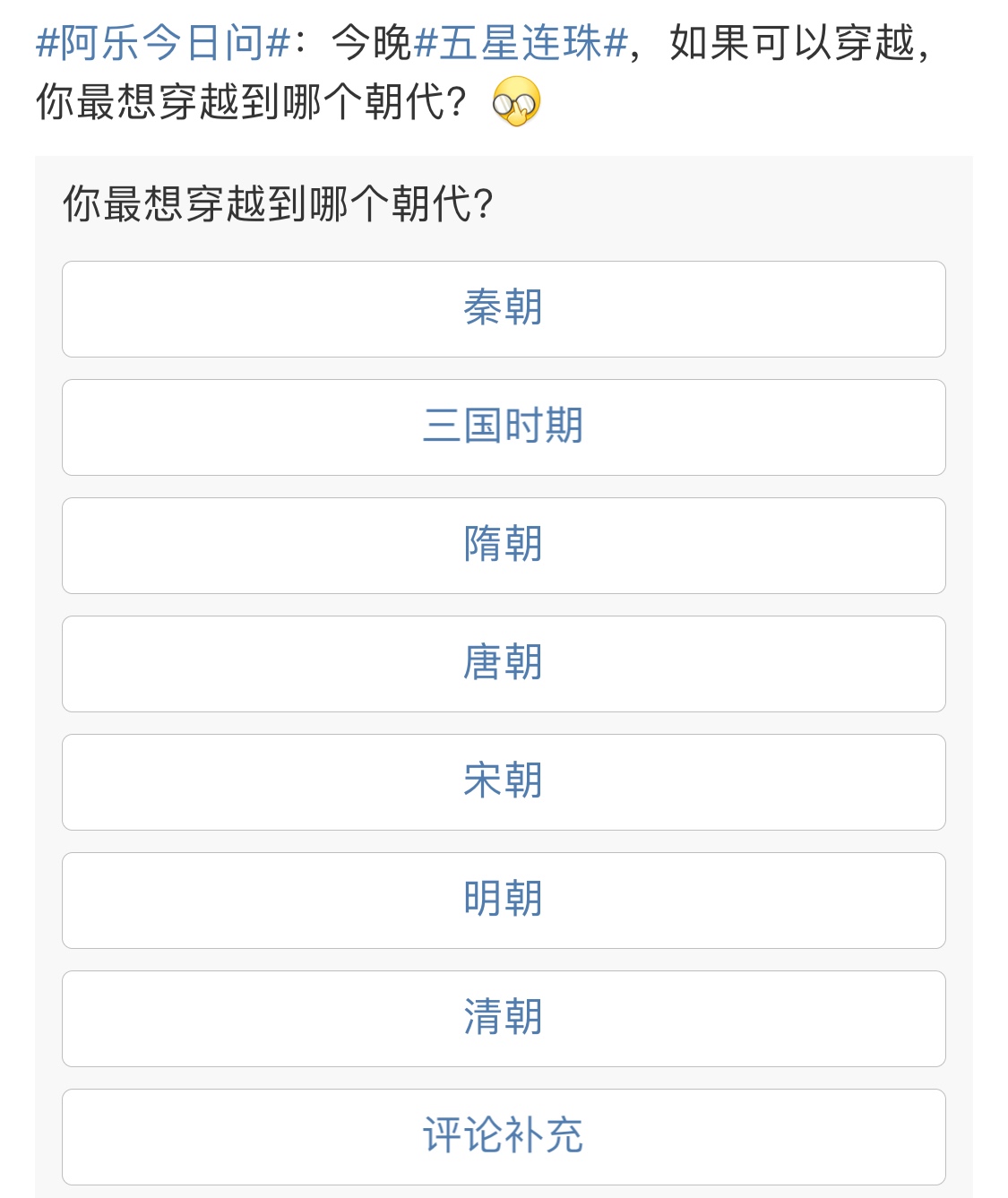Open the #五星连珠# hashtag
This screenshot has height=1198, width=1008.
(521, 43)
